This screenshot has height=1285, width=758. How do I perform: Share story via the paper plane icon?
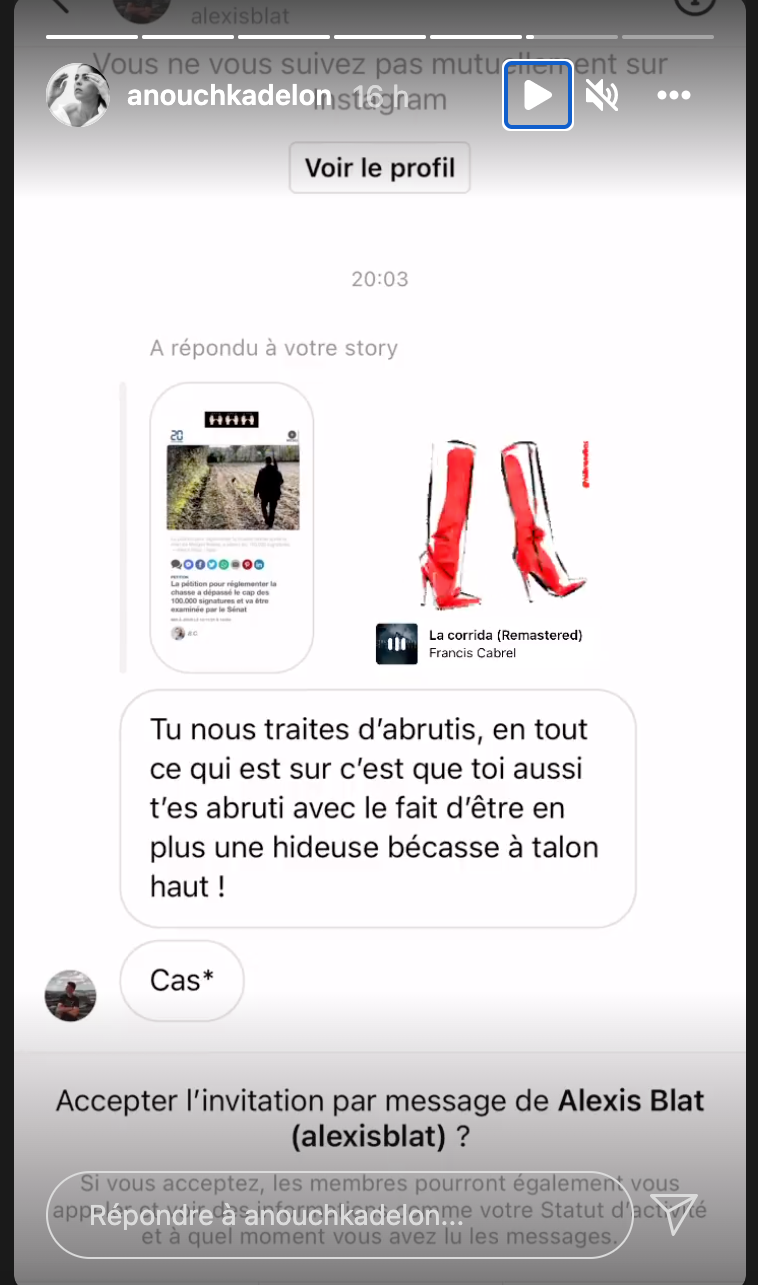coord(673,1214)
